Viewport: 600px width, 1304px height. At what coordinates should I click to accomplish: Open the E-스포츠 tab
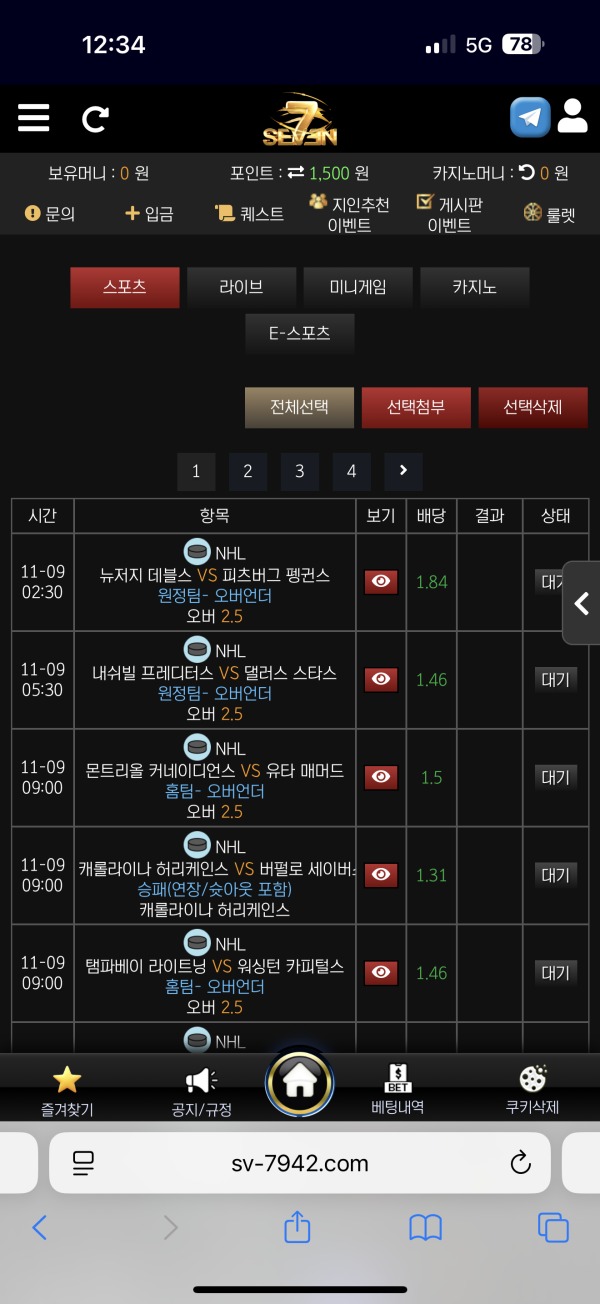300,334
